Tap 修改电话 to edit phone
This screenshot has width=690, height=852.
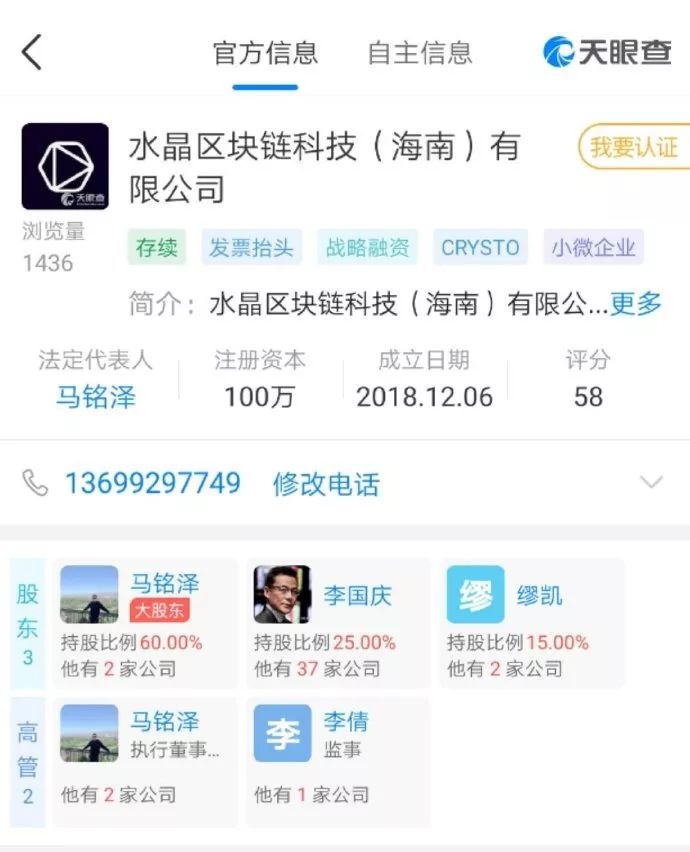pos(326,485)
